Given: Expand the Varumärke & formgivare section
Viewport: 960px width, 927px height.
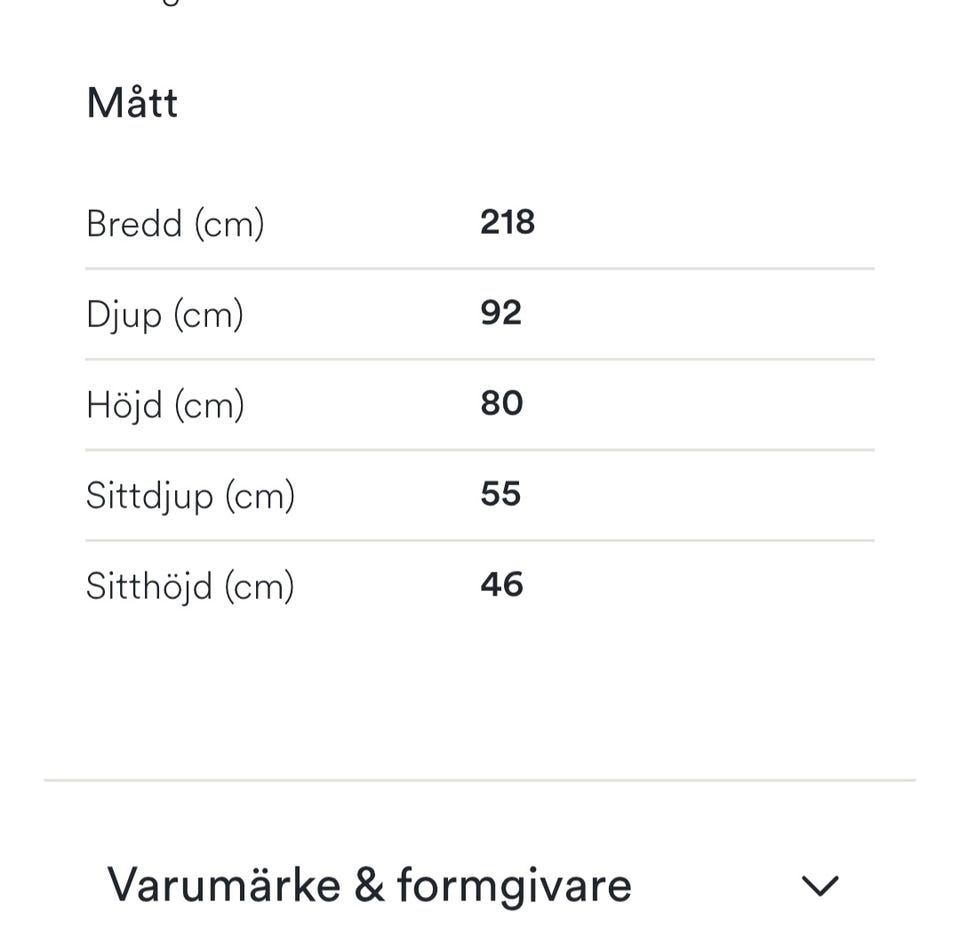Looking at the screenshot, I should tap(819, 886).
